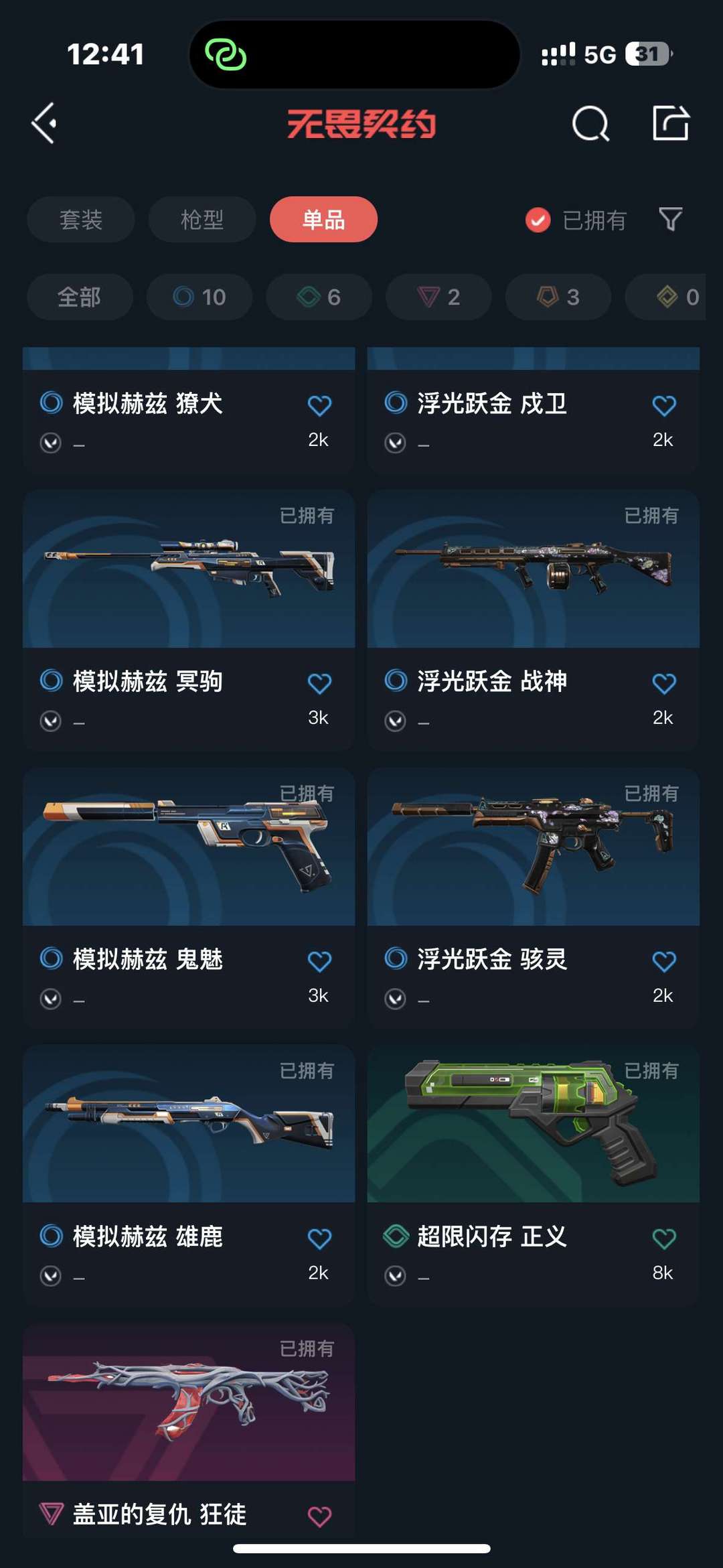Image resolution: width=723 pixels, height=1568 pixels.
Task: Select the 单品 tab
Action: click(x=323, y=219)
